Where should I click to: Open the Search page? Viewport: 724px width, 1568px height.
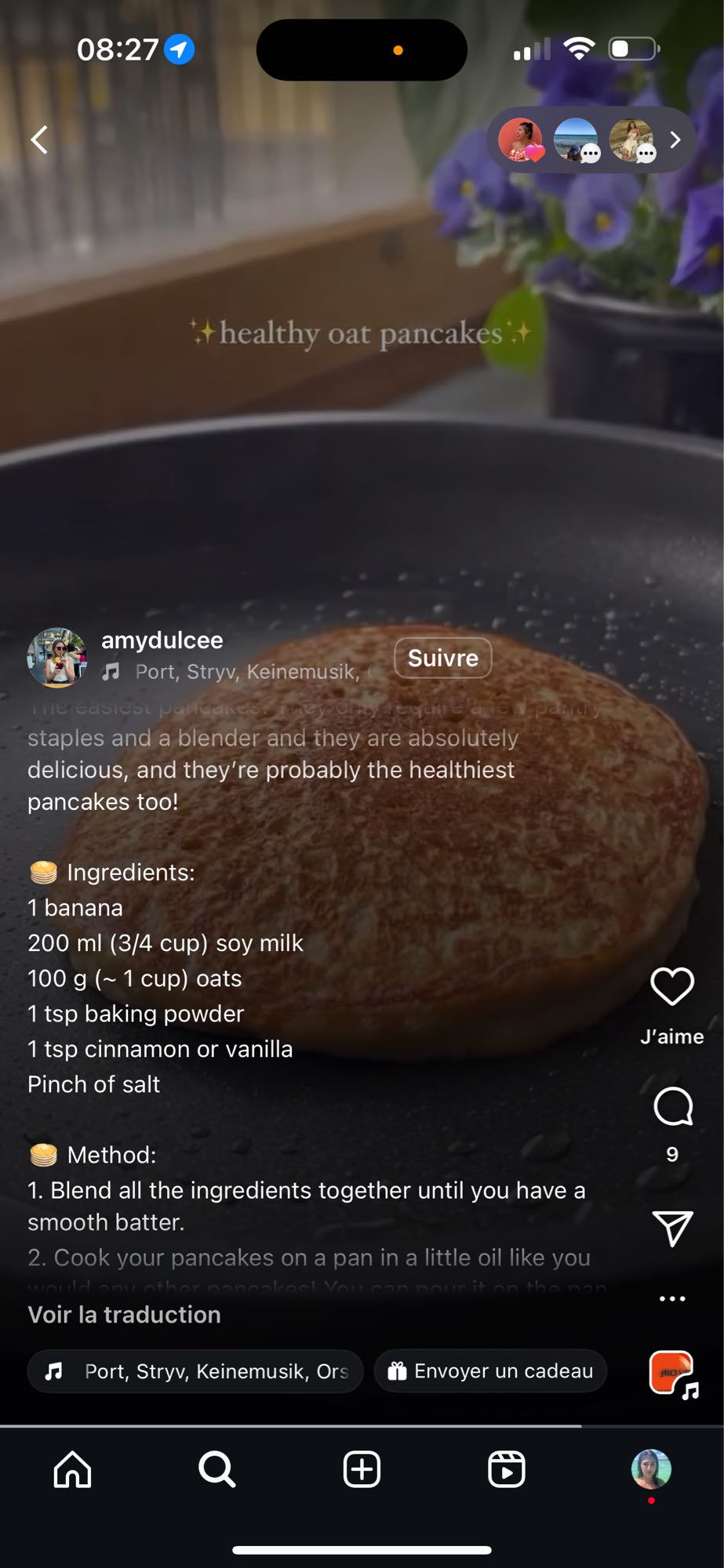(216, 1470)
